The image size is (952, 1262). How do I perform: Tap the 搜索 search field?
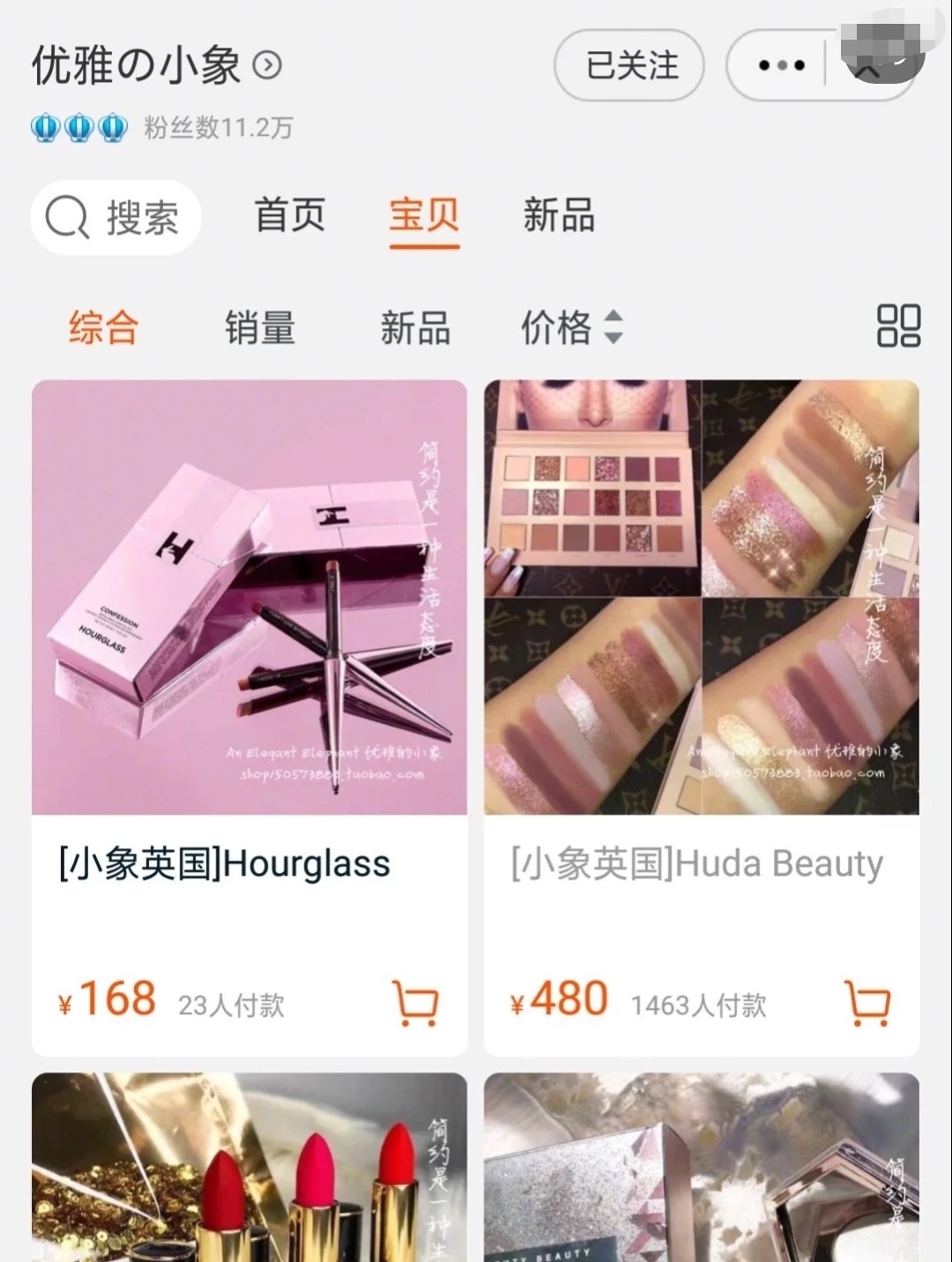click(x=141, y=217)
